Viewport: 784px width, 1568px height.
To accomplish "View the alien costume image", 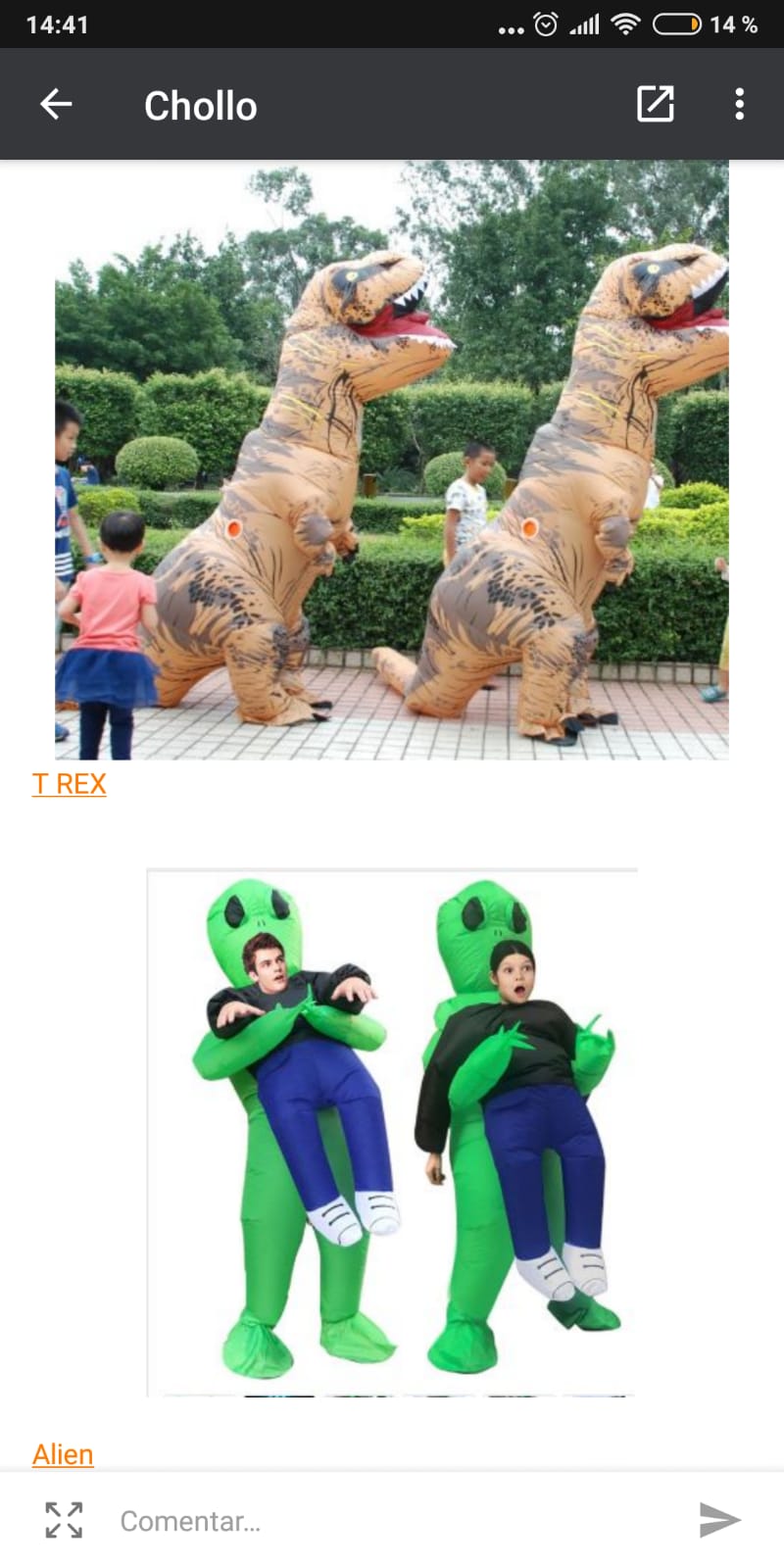I will pyautogui.click(x=392, y=1132).
